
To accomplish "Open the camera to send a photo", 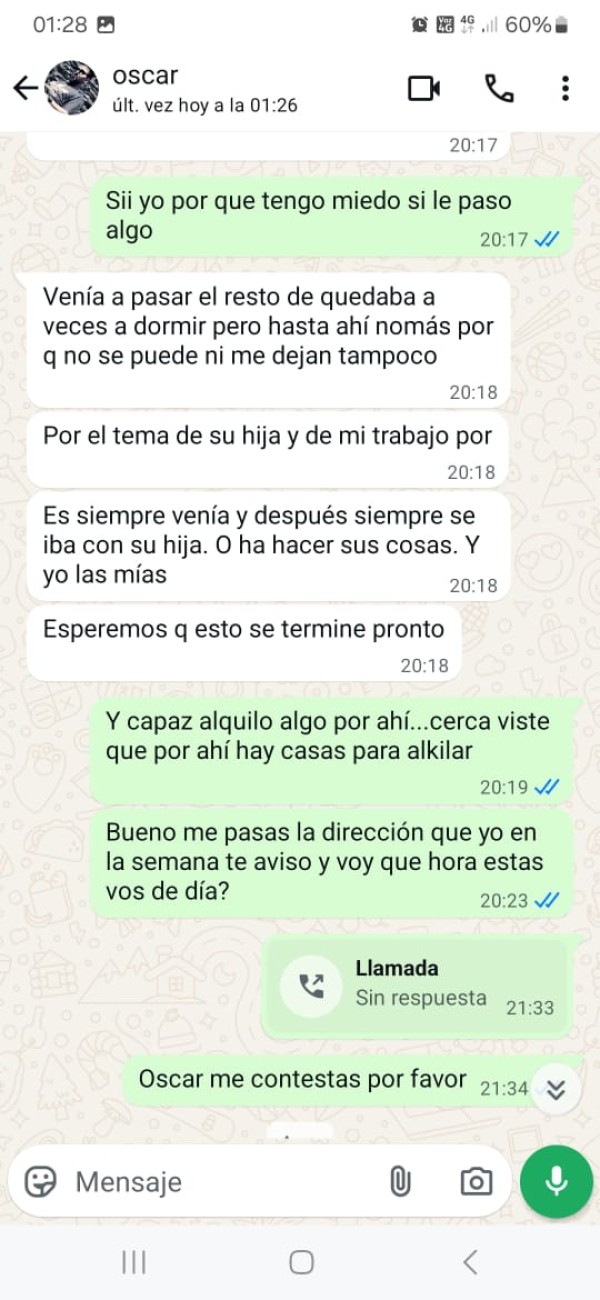I will [x=476, y=1181].
